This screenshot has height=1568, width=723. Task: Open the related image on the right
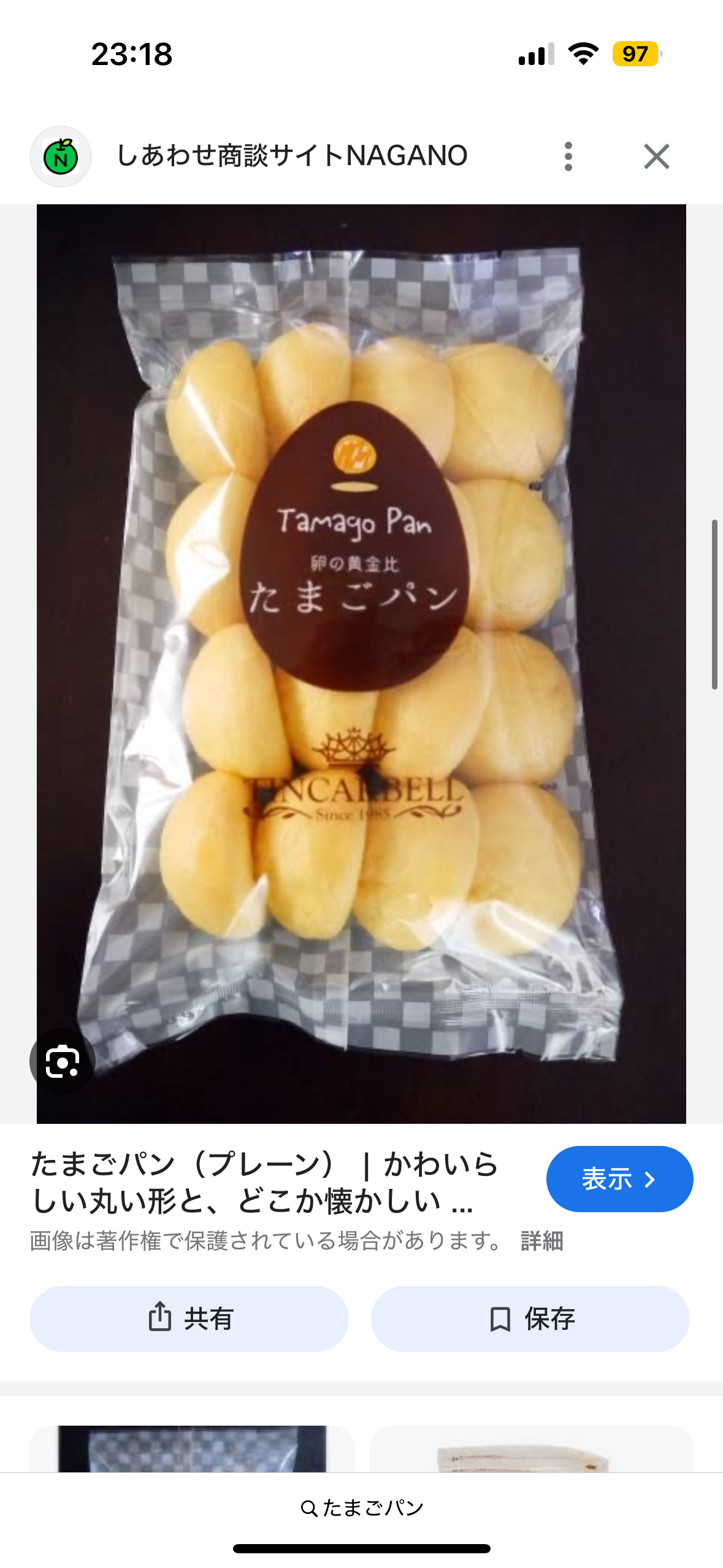[x=531, y=1448]
